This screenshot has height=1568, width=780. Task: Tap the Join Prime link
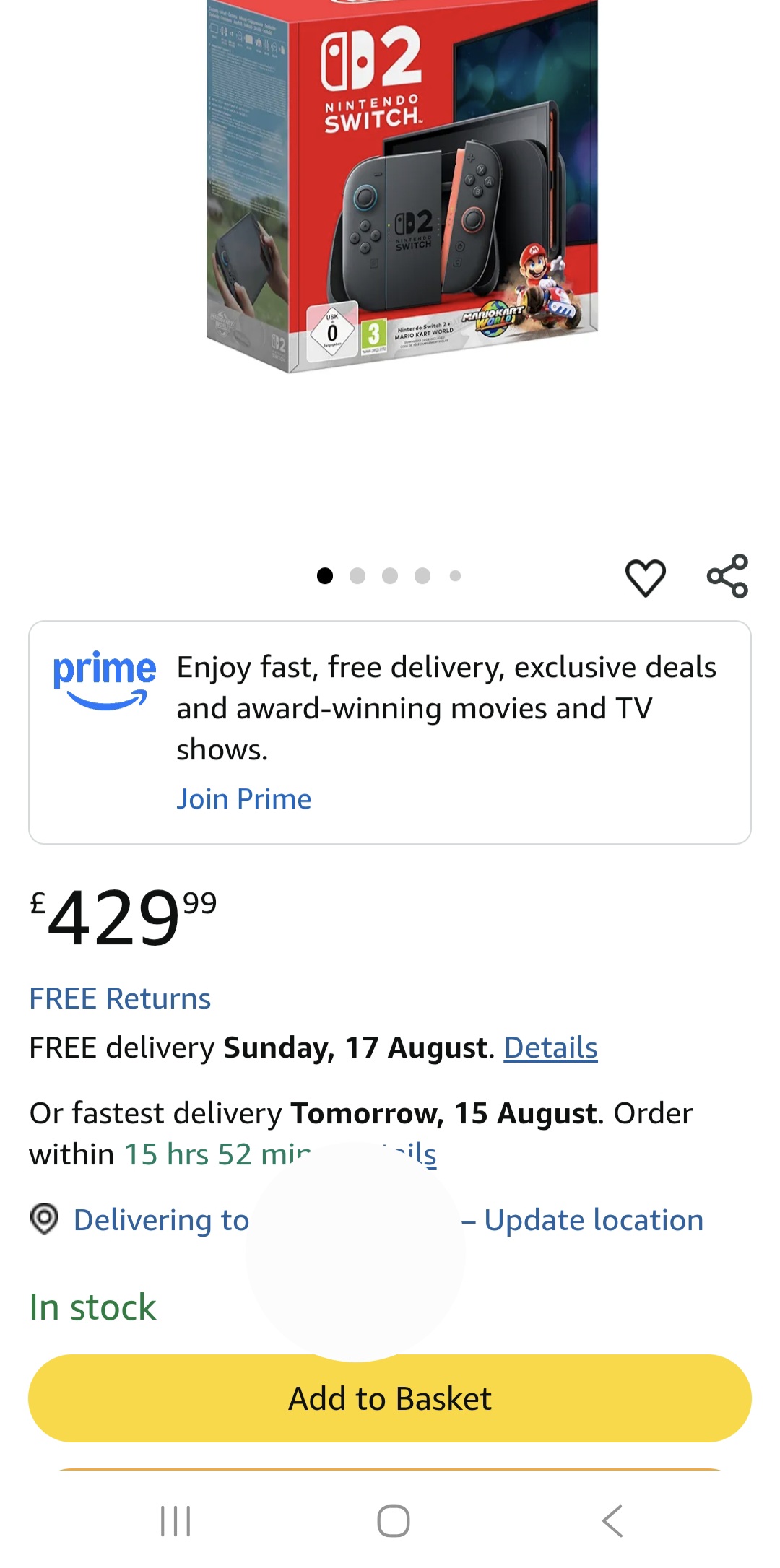point(244,799)
